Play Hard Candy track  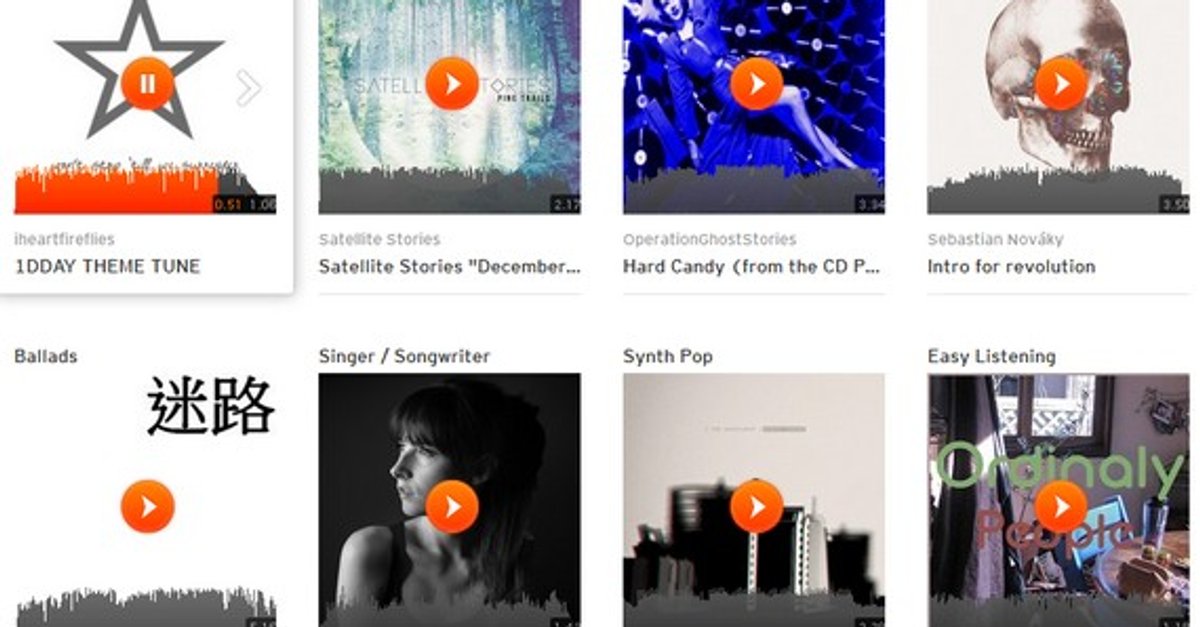tap(755, 84)
